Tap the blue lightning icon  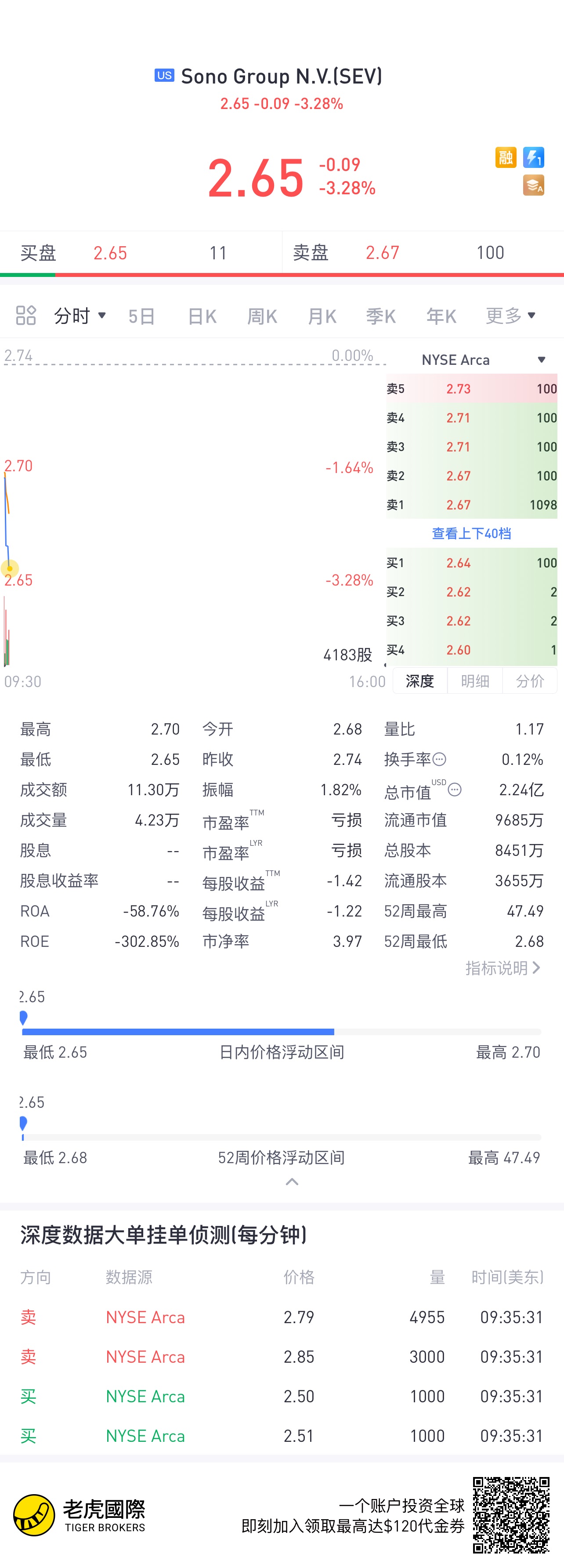point(534,158)
